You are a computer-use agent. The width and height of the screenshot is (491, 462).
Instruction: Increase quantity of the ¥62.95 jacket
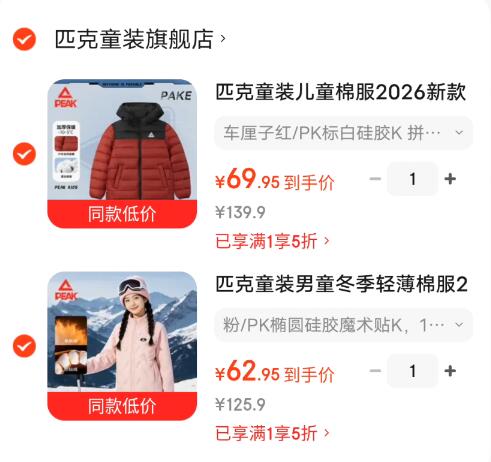pyautogui.click(x=450, y=371)
